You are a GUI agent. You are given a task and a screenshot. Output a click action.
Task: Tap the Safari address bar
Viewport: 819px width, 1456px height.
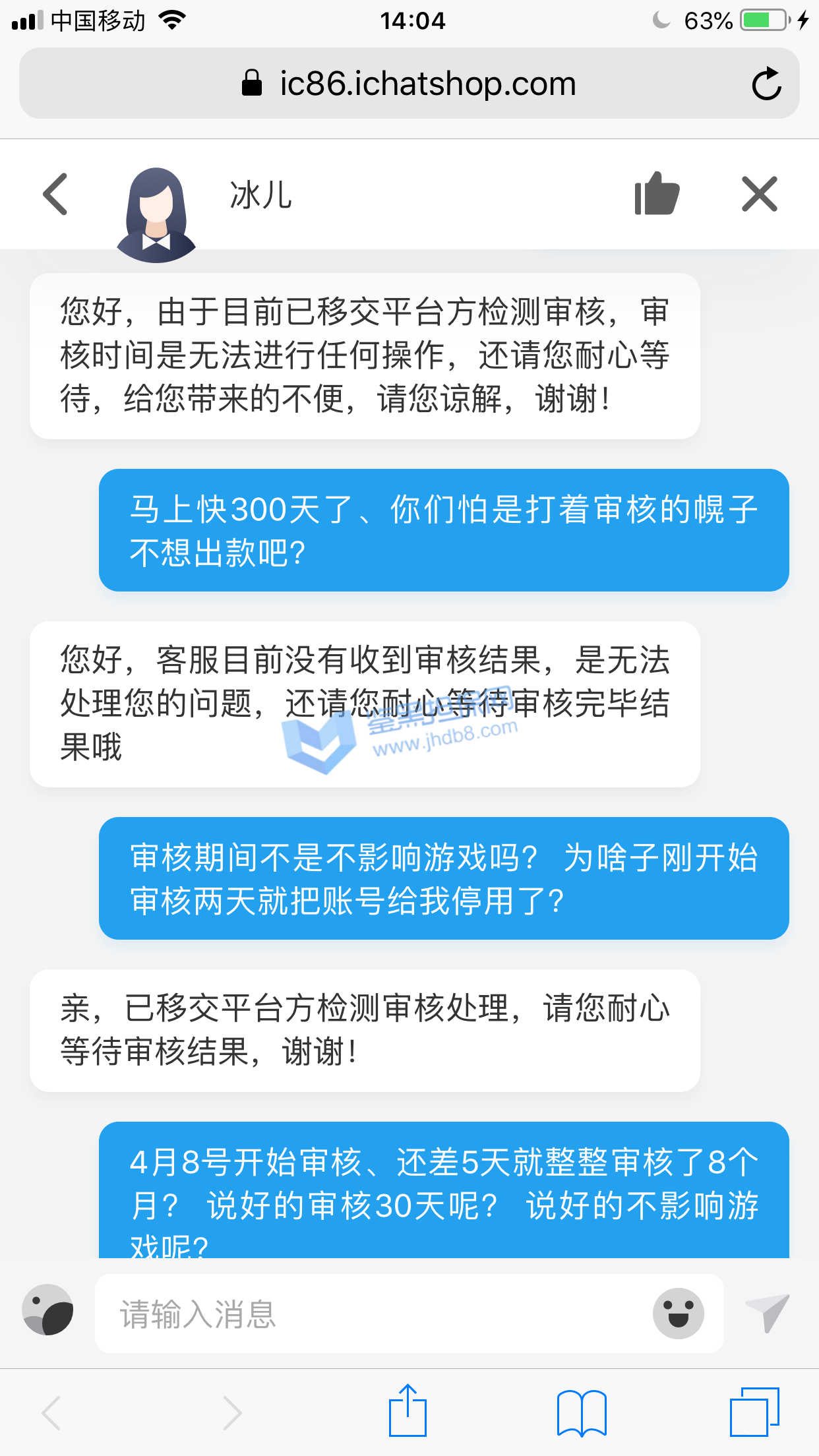(409, 84)
